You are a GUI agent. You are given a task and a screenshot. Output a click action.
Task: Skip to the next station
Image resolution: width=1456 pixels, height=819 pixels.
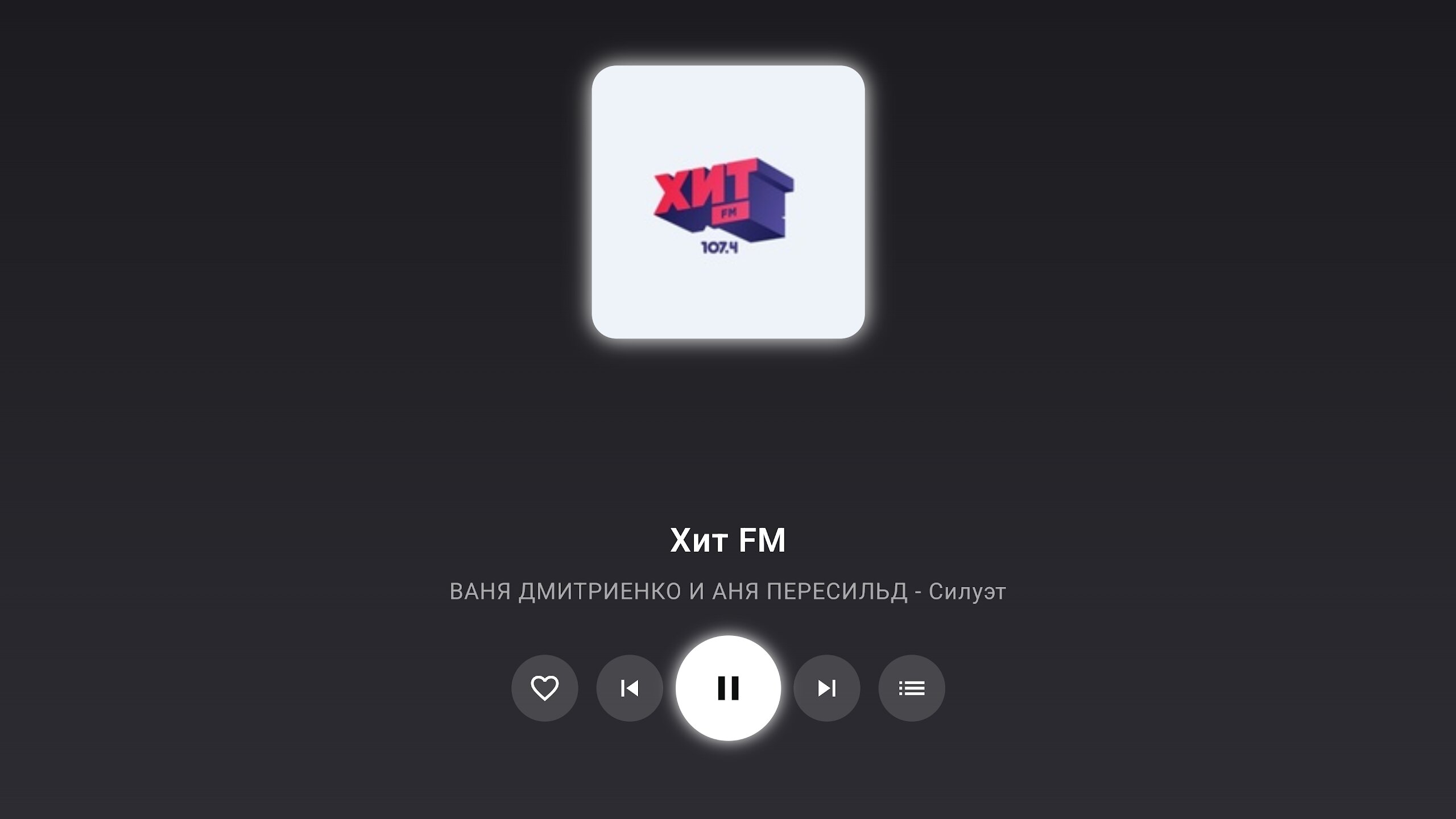click(x=826, y=688)
